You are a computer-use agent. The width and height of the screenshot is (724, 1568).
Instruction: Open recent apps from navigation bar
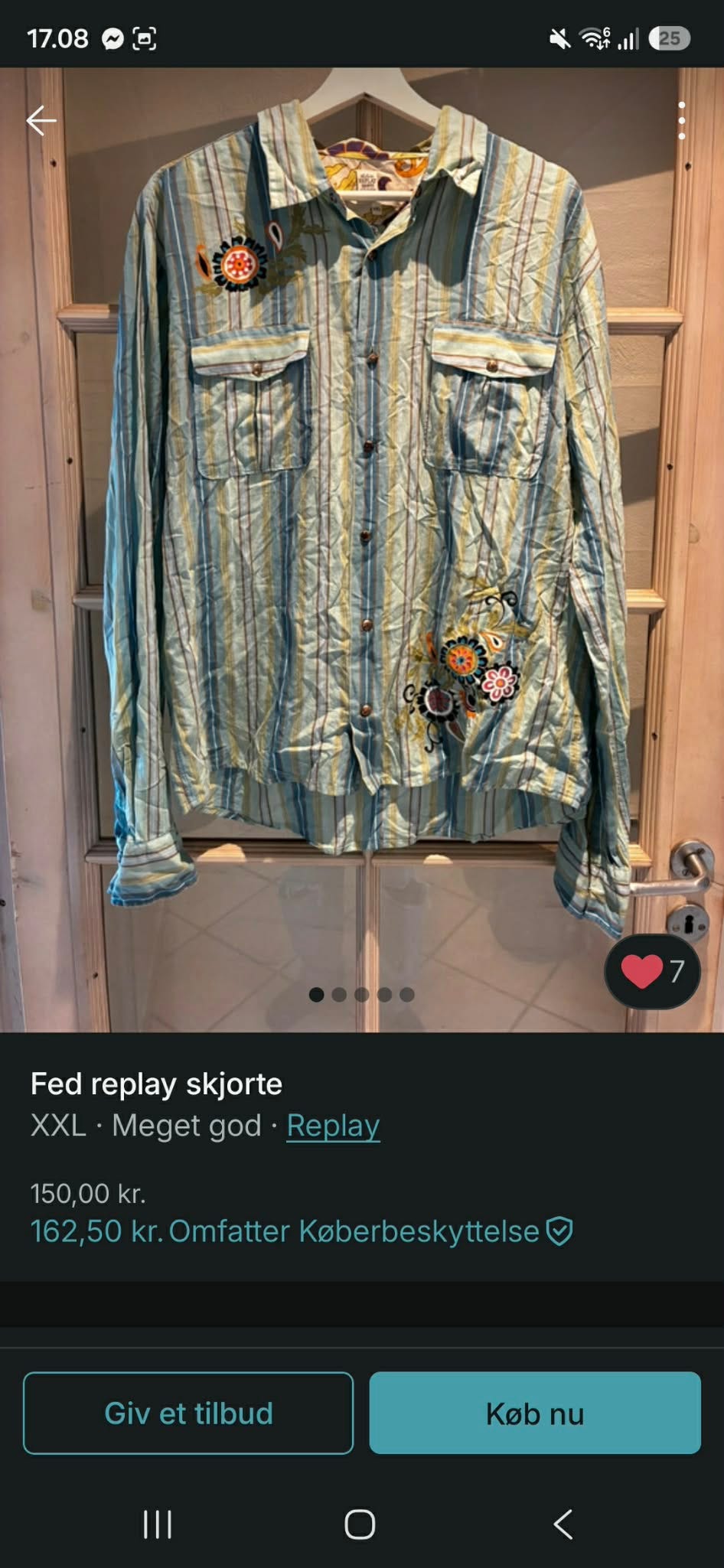pyautogui.click(x=158, y=1524)
